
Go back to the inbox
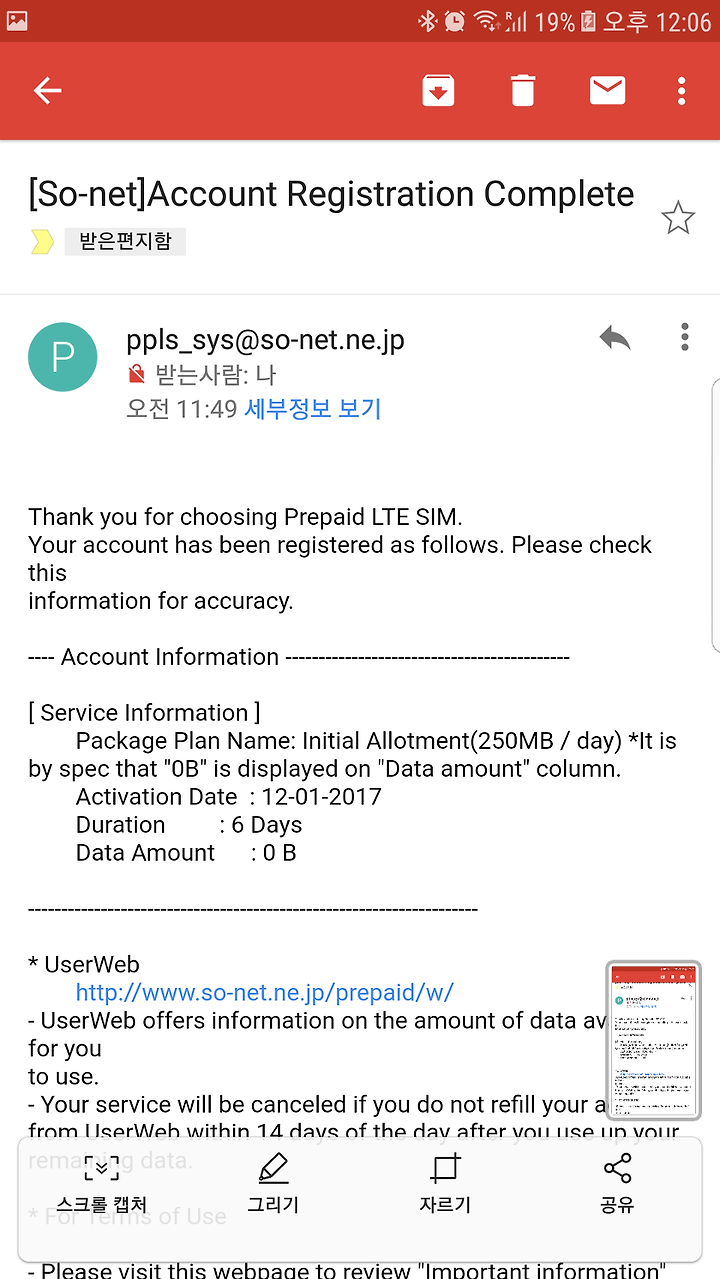47,91
